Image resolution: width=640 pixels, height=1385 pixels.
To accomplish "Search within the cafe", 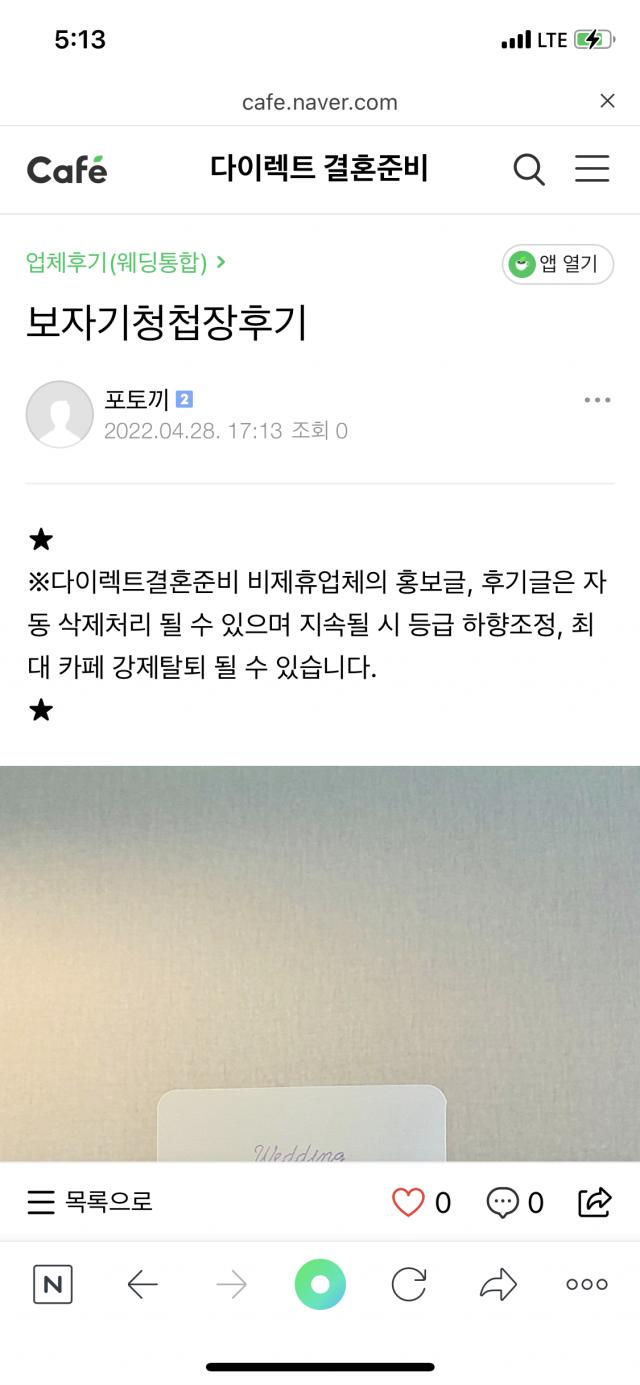I will coord(529,169).
